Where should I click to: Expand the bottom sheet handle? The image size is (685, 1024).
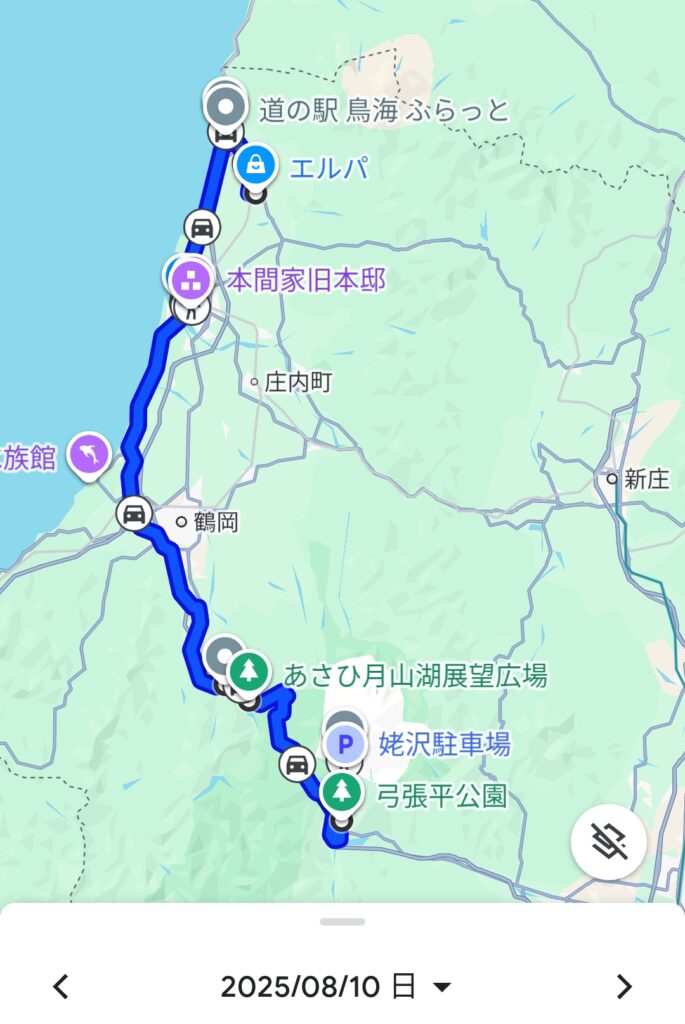point(342,921)
